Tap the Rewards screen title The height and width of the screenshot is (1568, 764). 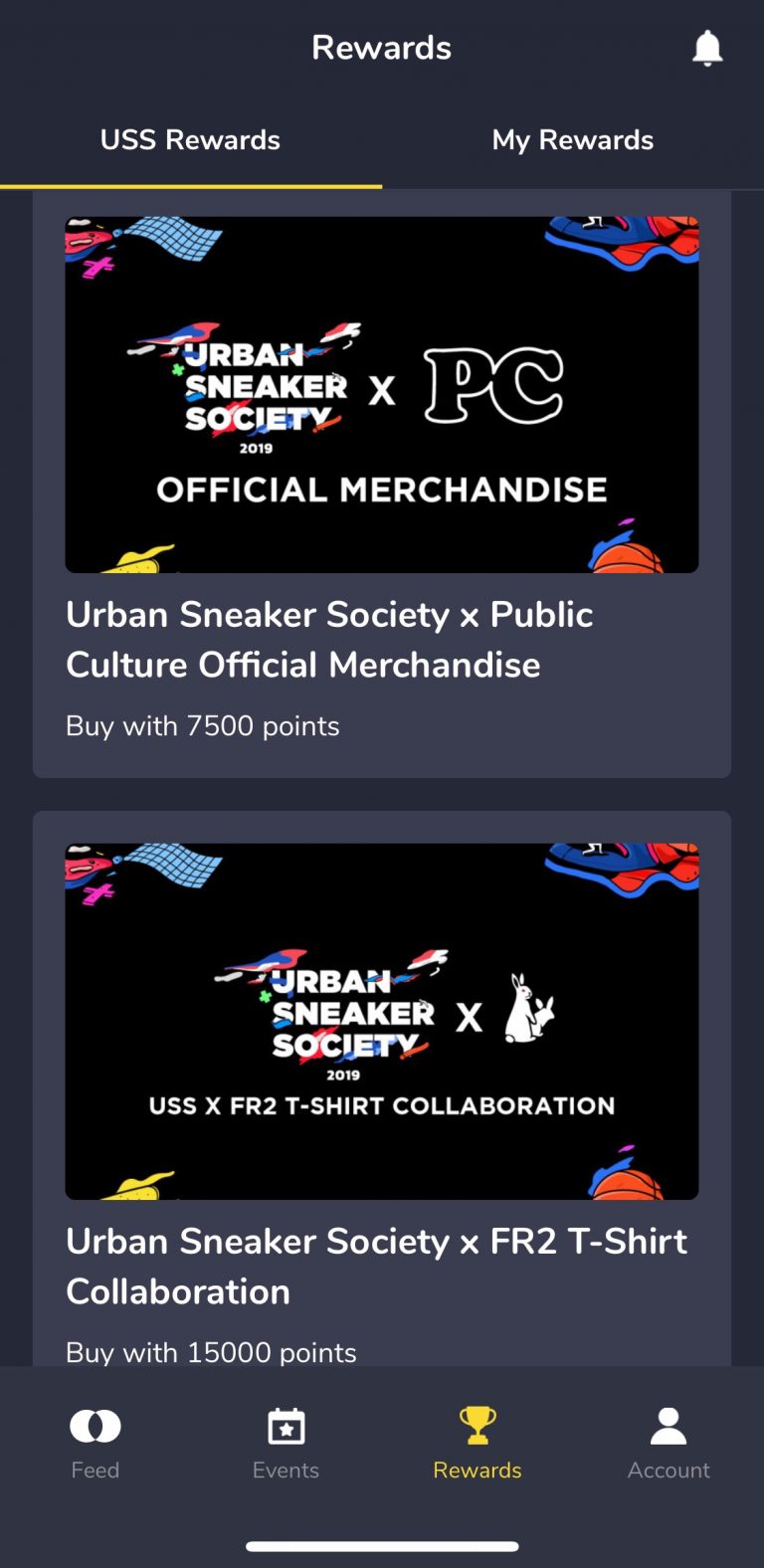pyautogui.click(x=382, y=47)
